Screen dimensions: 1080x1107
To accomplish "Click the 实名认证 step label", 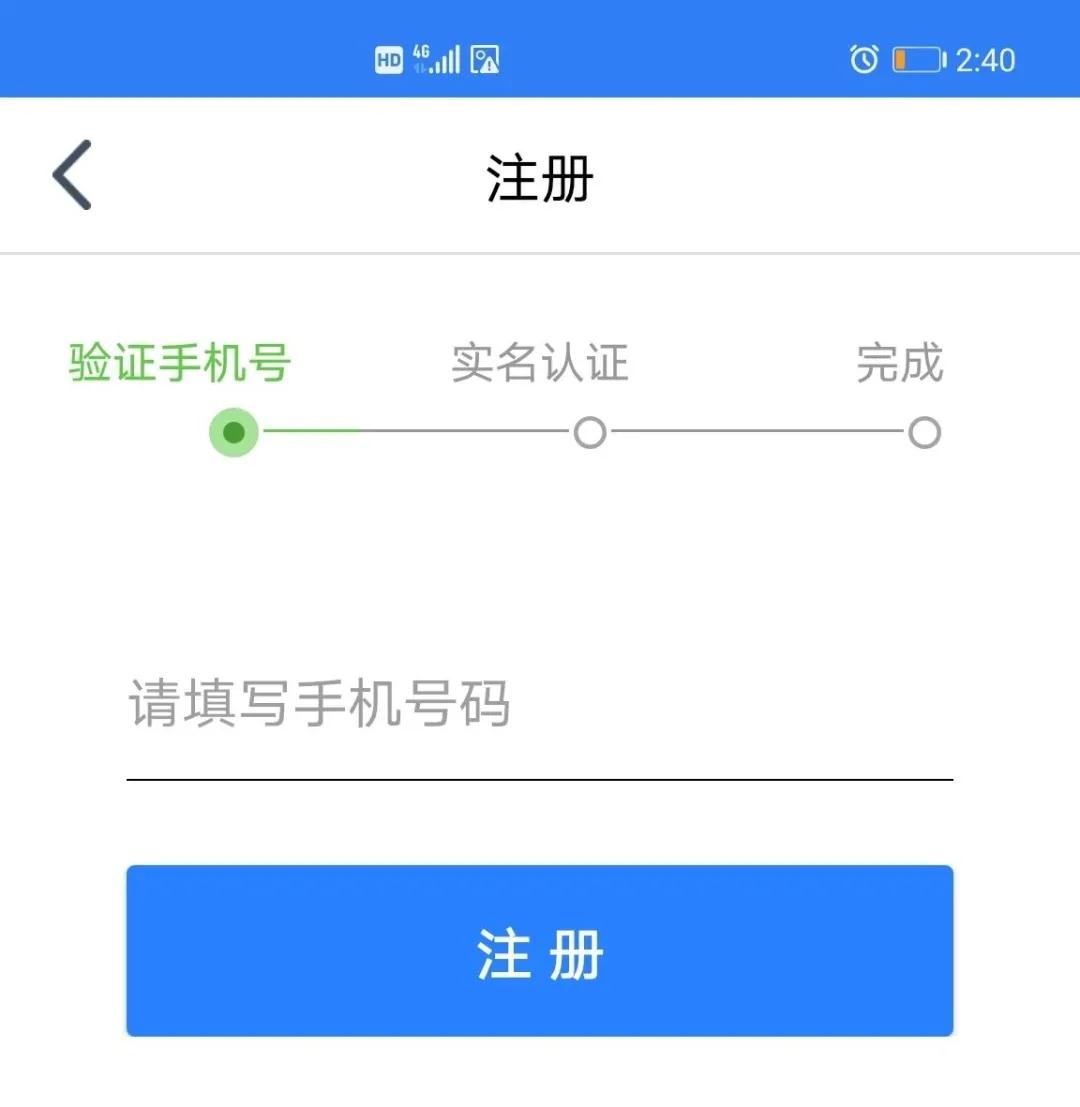I will (540, 363).
